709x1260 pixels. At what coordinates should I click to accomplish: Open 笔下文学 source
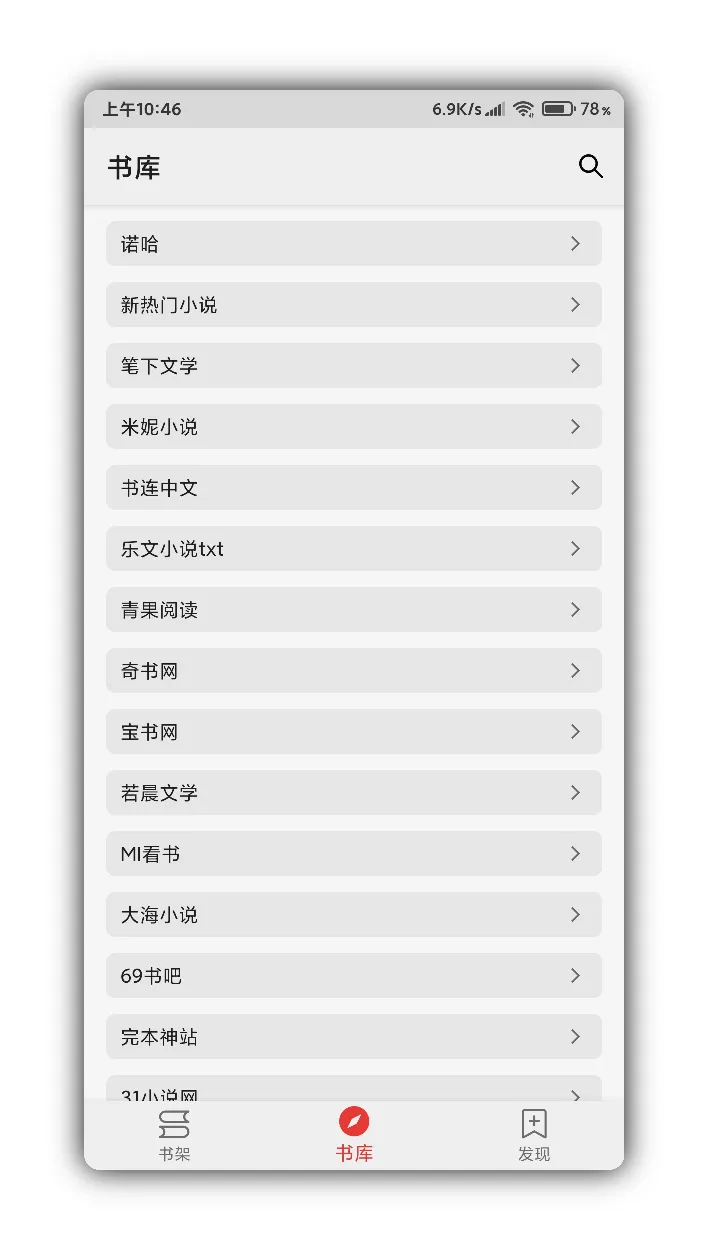click(354, 366)
